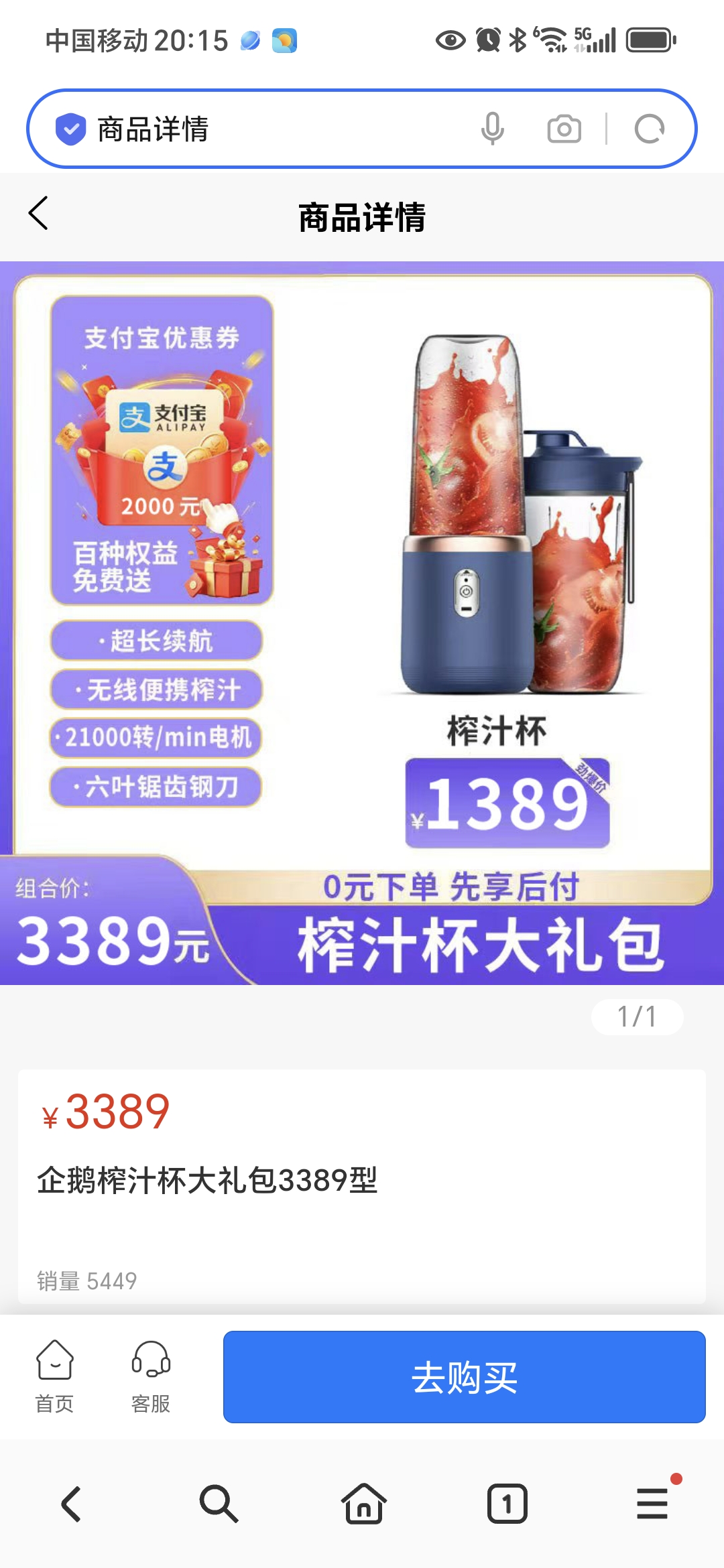724x1568 pixels.
Task: Open browser search from the bottom toolbar
Action: (218, 1504)
